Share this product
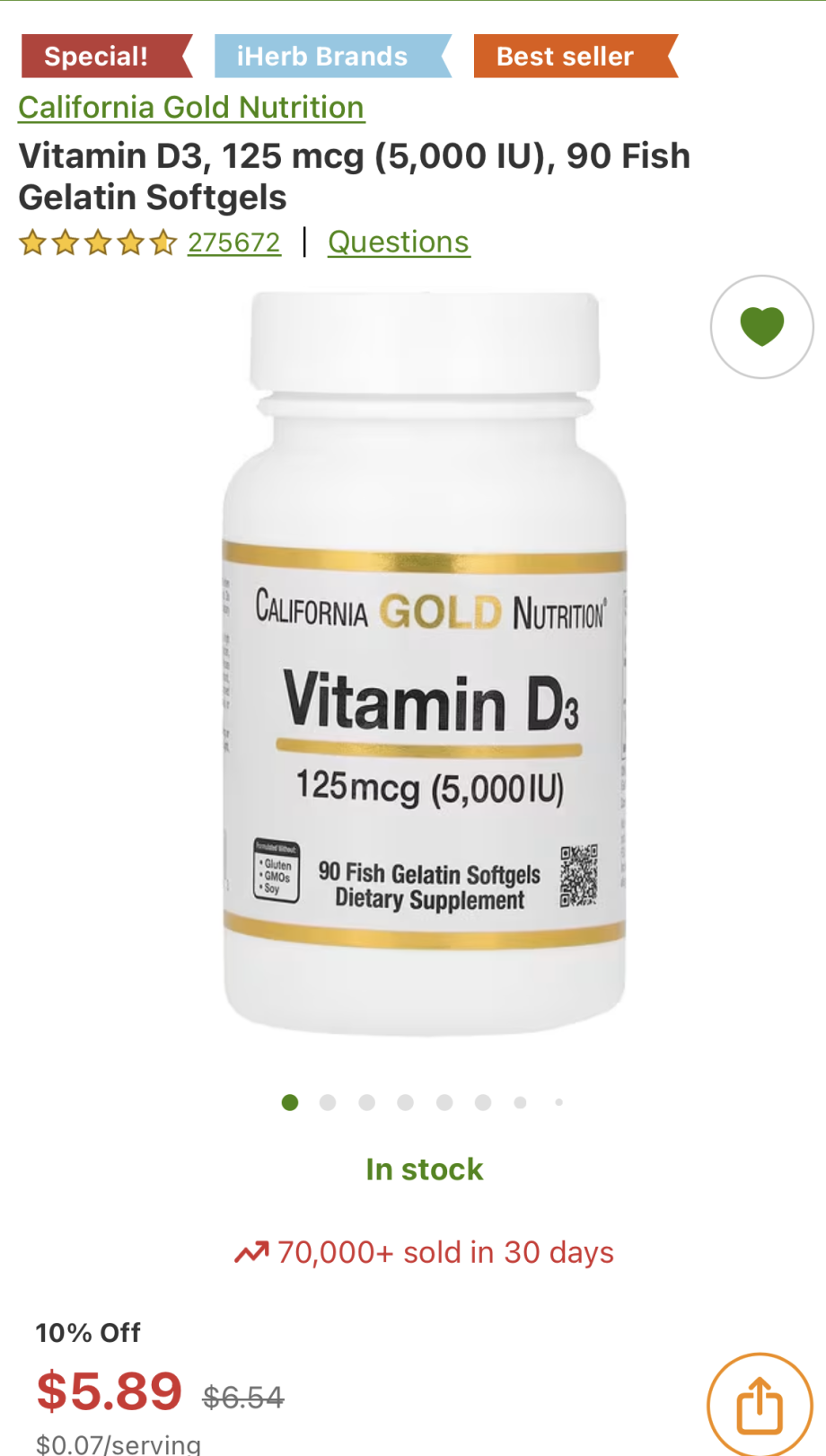This screenshot has width=826, height=1456. click(760, 1405)
